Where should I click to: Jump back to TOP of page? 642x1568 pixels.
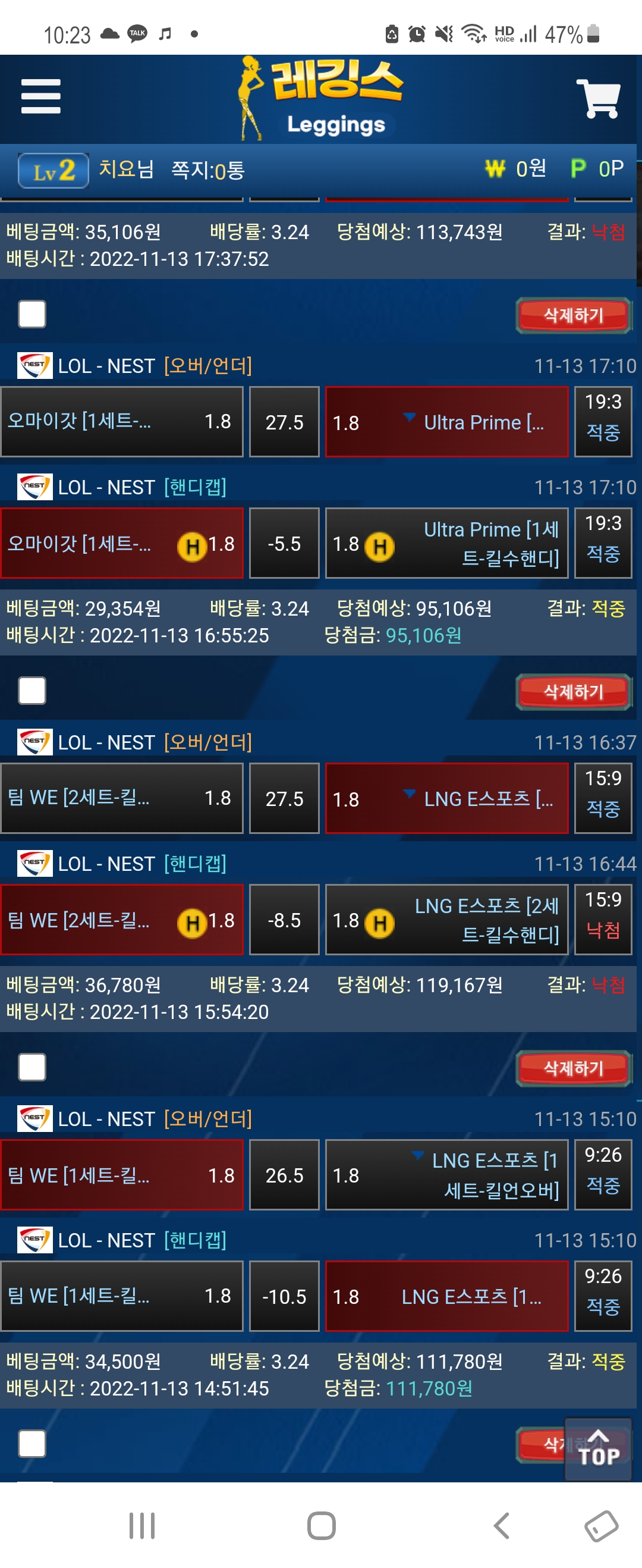click(x=598, y=1448)
